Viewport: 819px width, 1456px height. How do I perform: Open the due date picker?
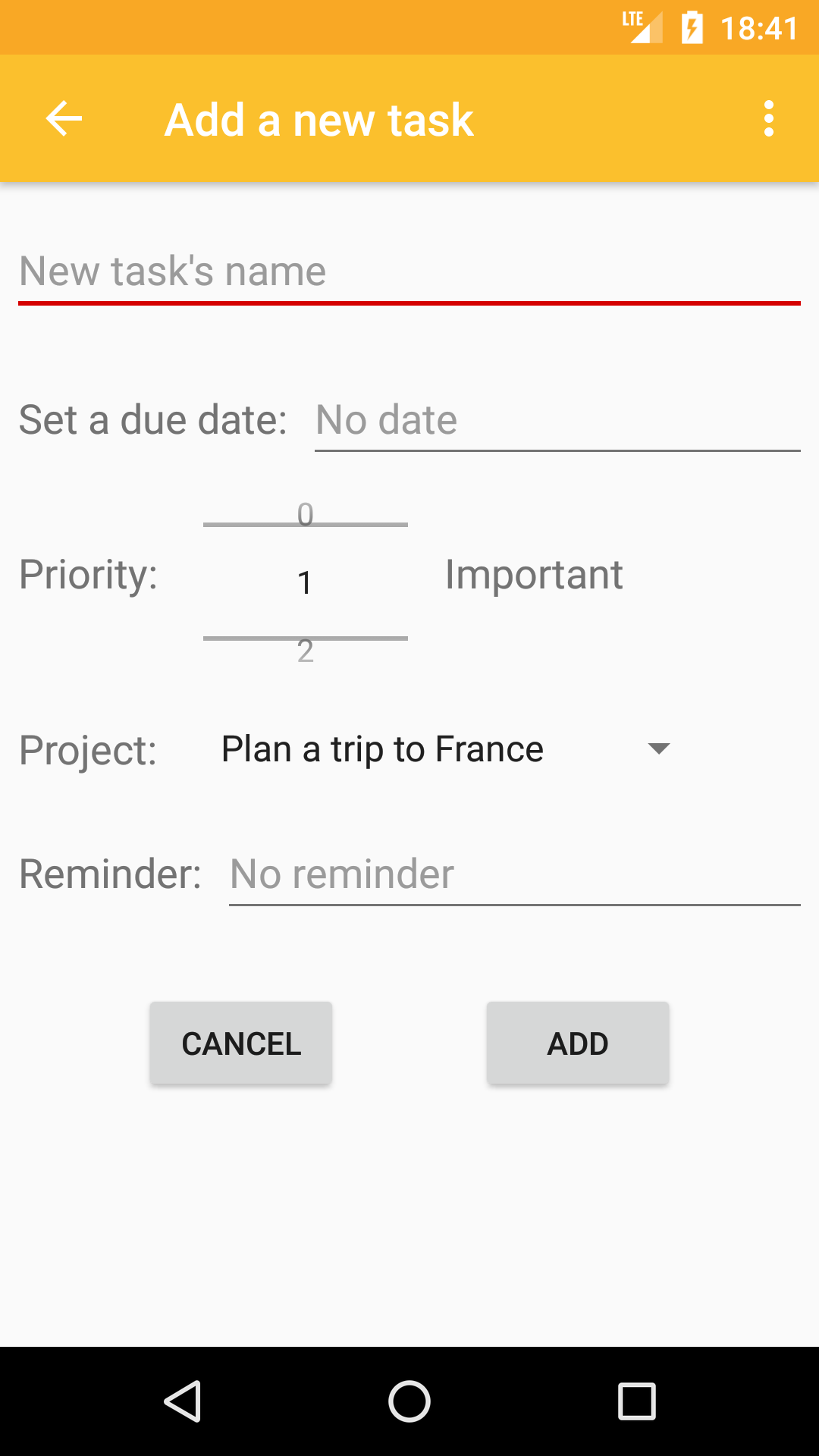pos(557,420)
